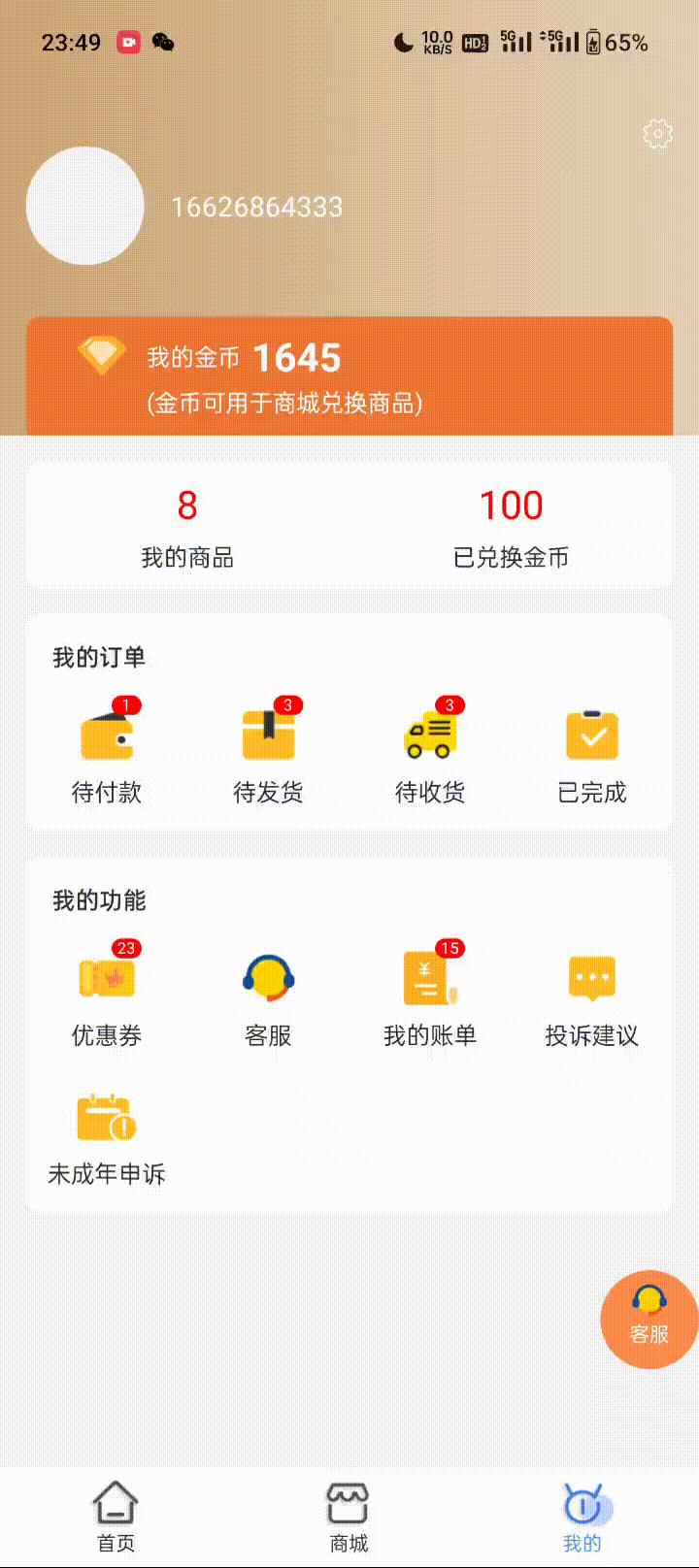Open 优惠券 coupons
The width and height of the screenshot is (699, 1568).
(107, 995)
